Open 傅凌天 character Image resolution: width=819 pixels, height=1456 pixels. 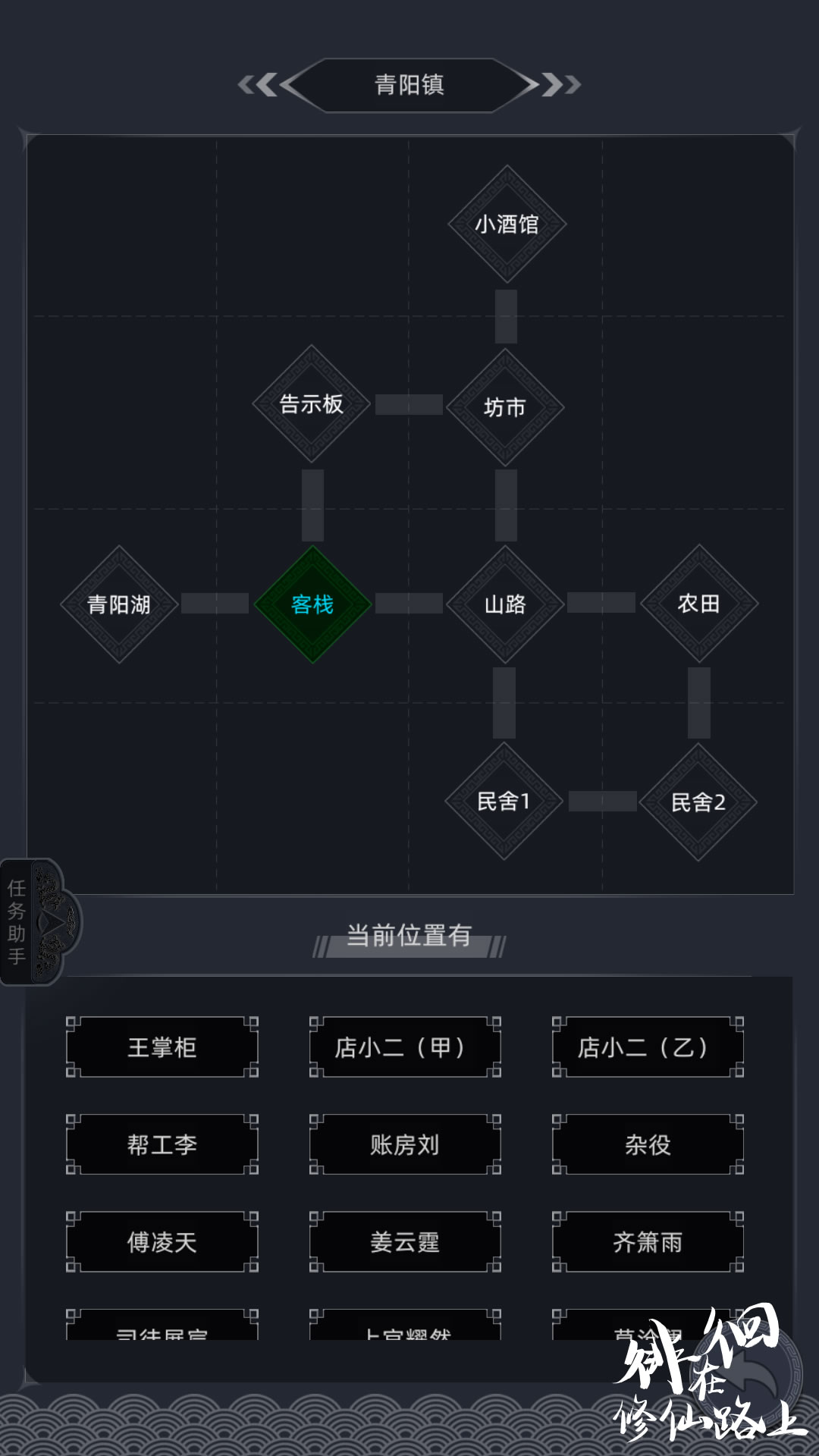[162, 1241]
